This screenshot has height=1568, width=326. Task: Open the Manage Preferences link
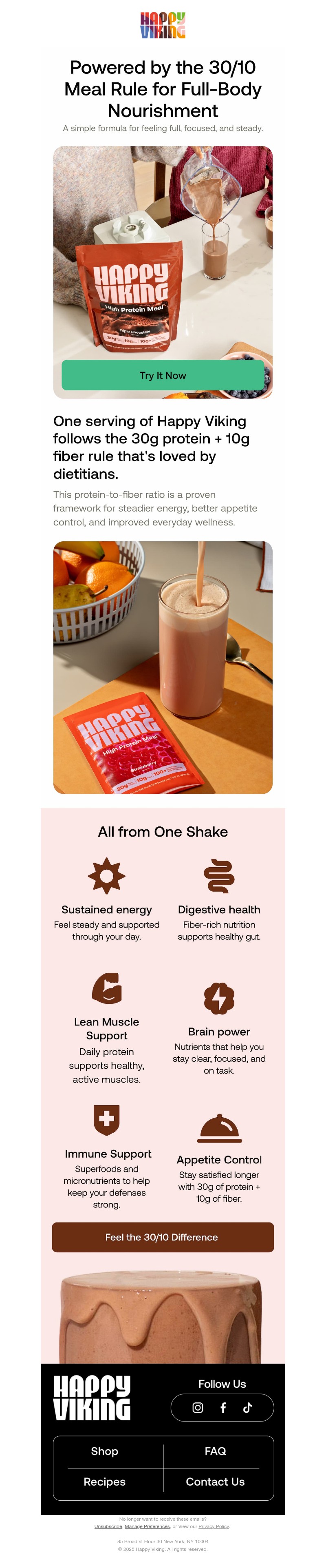click(147, 1526)
